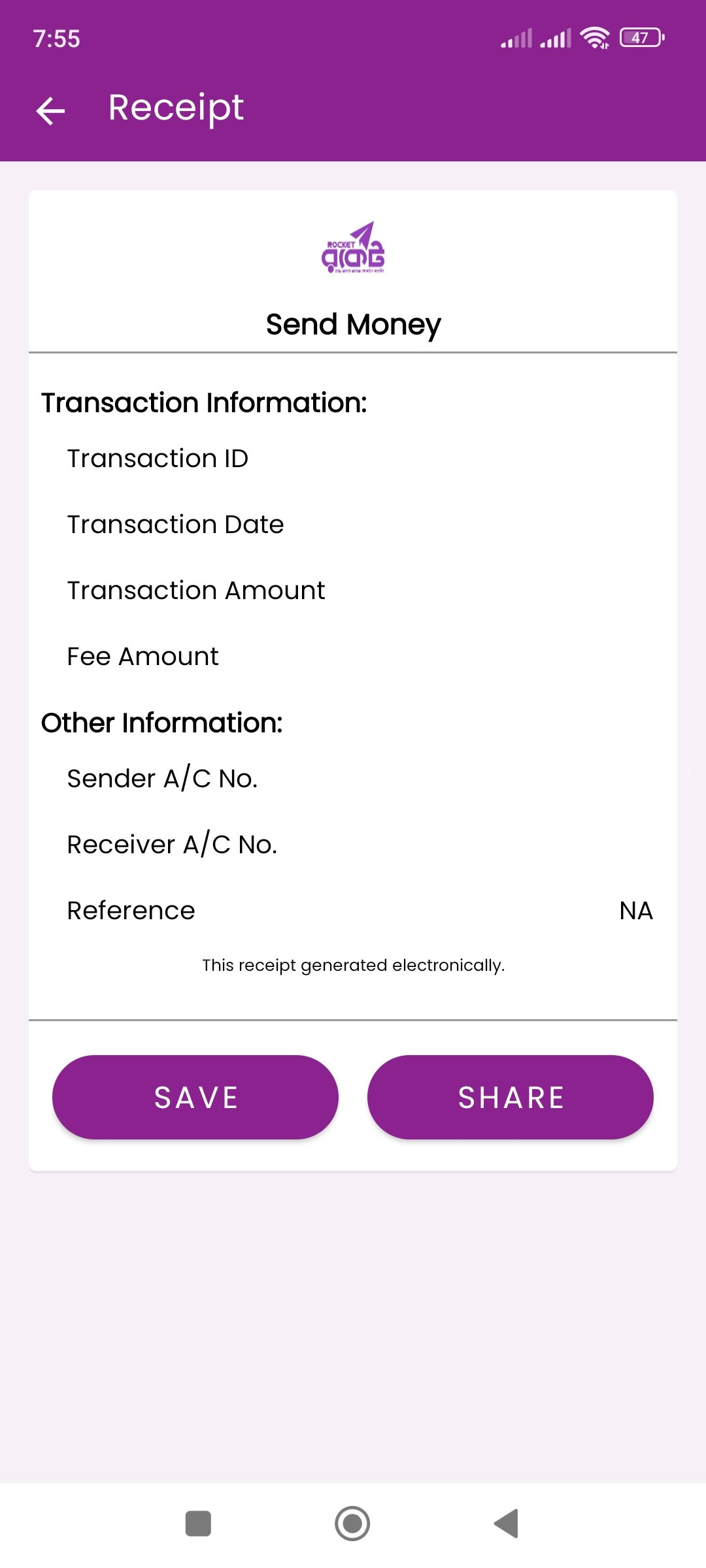Tap the system home button
The height and width of the screenshot is (1568, 706).
[352, 1524]
